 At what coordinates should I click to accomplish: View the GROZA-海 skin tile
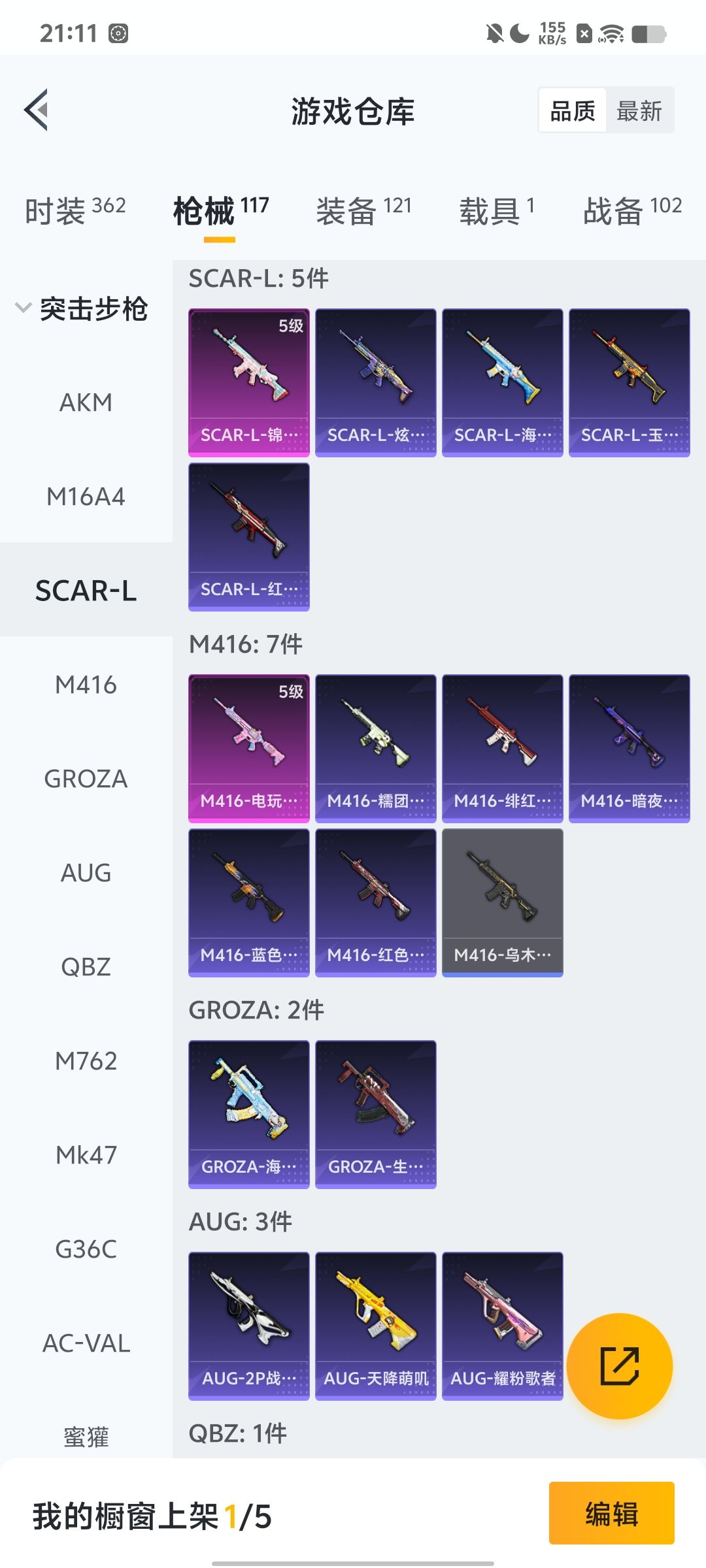(x=248, y=1114)
